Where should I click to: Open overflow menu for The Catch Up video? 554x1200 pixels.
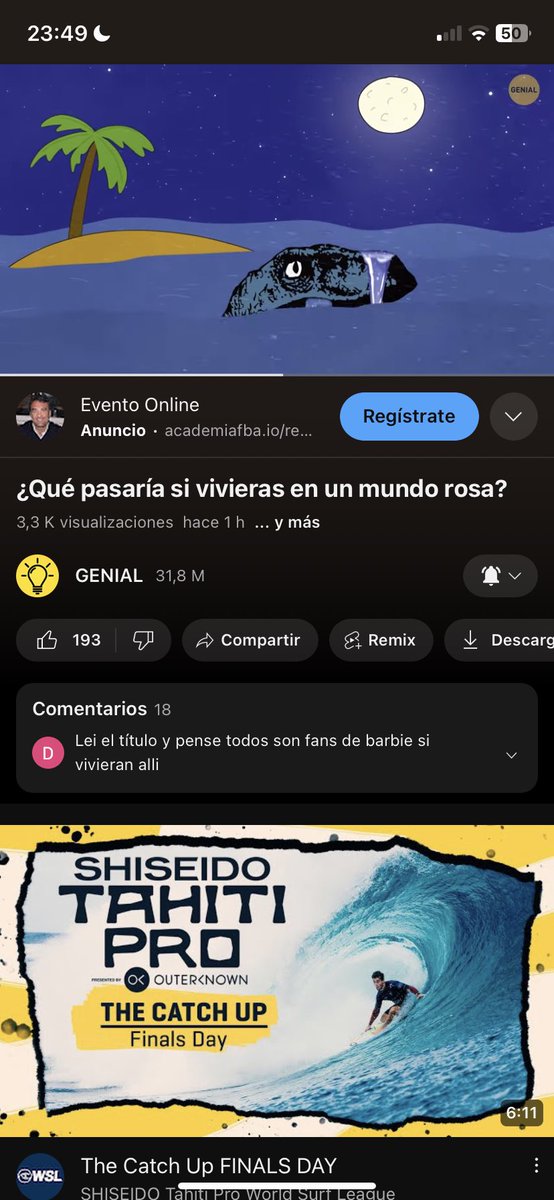point(537,1166)
